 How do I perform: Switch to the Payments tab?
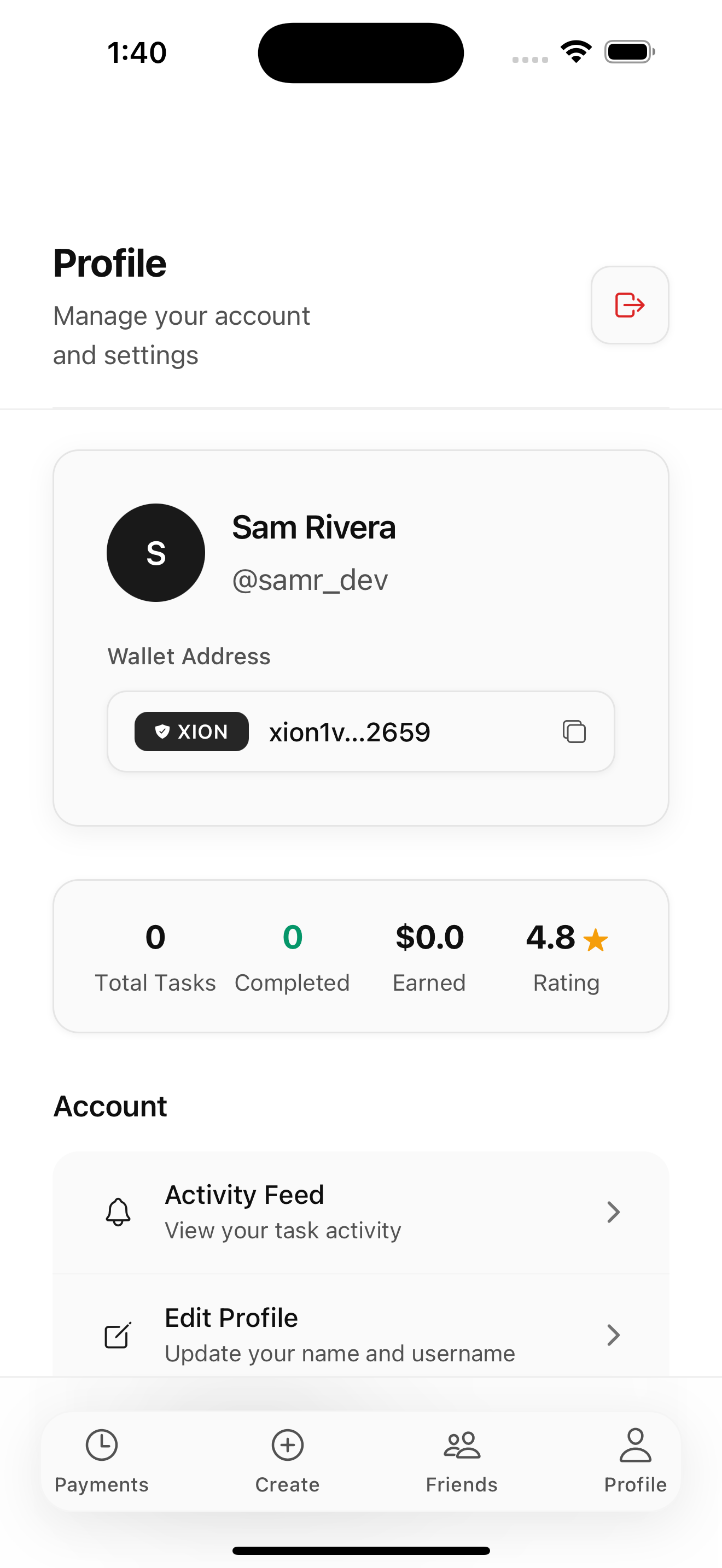tap(101, 1460)
